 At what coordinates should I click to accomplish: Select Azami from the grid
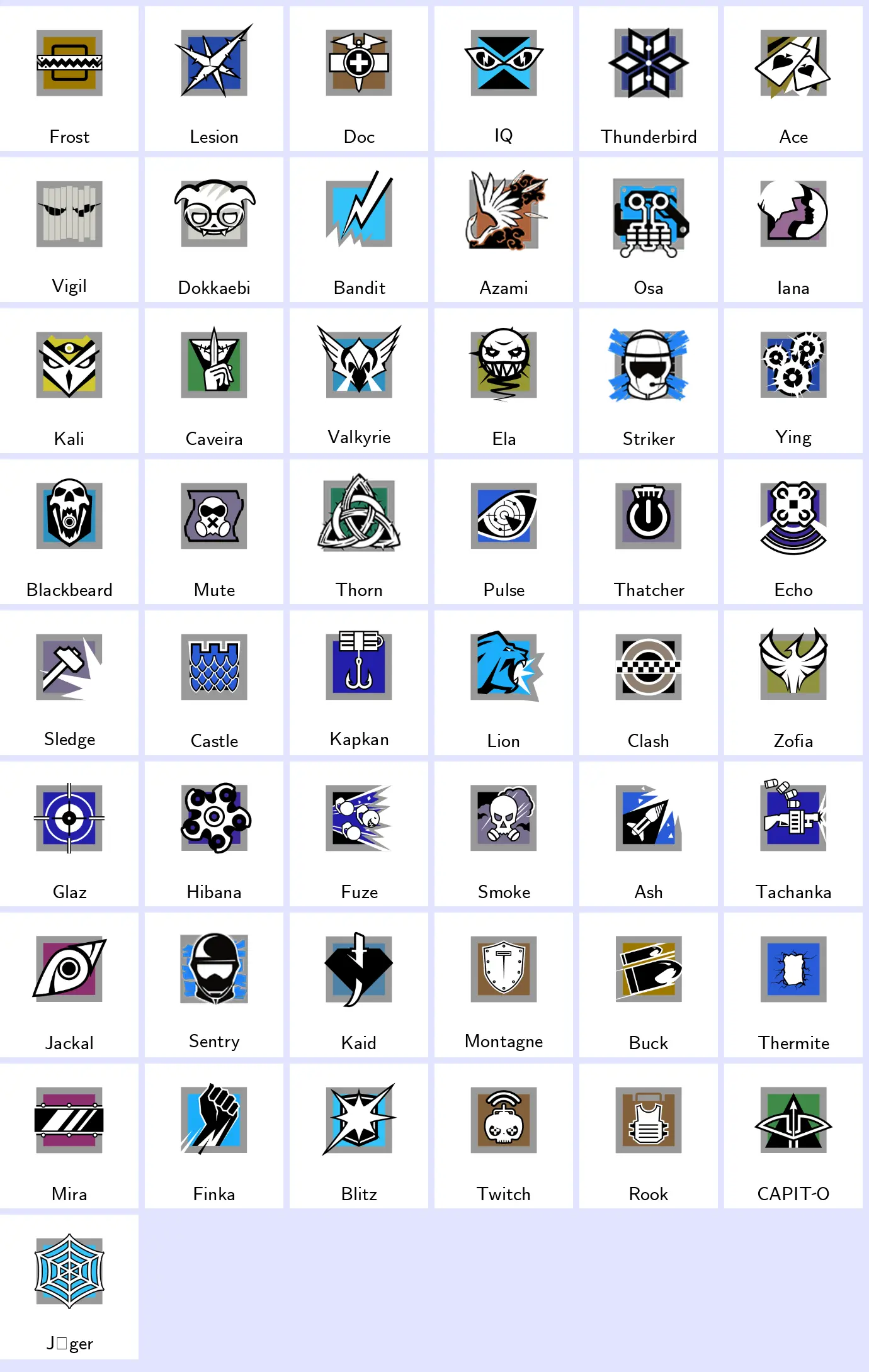click(x=504, y=230)
